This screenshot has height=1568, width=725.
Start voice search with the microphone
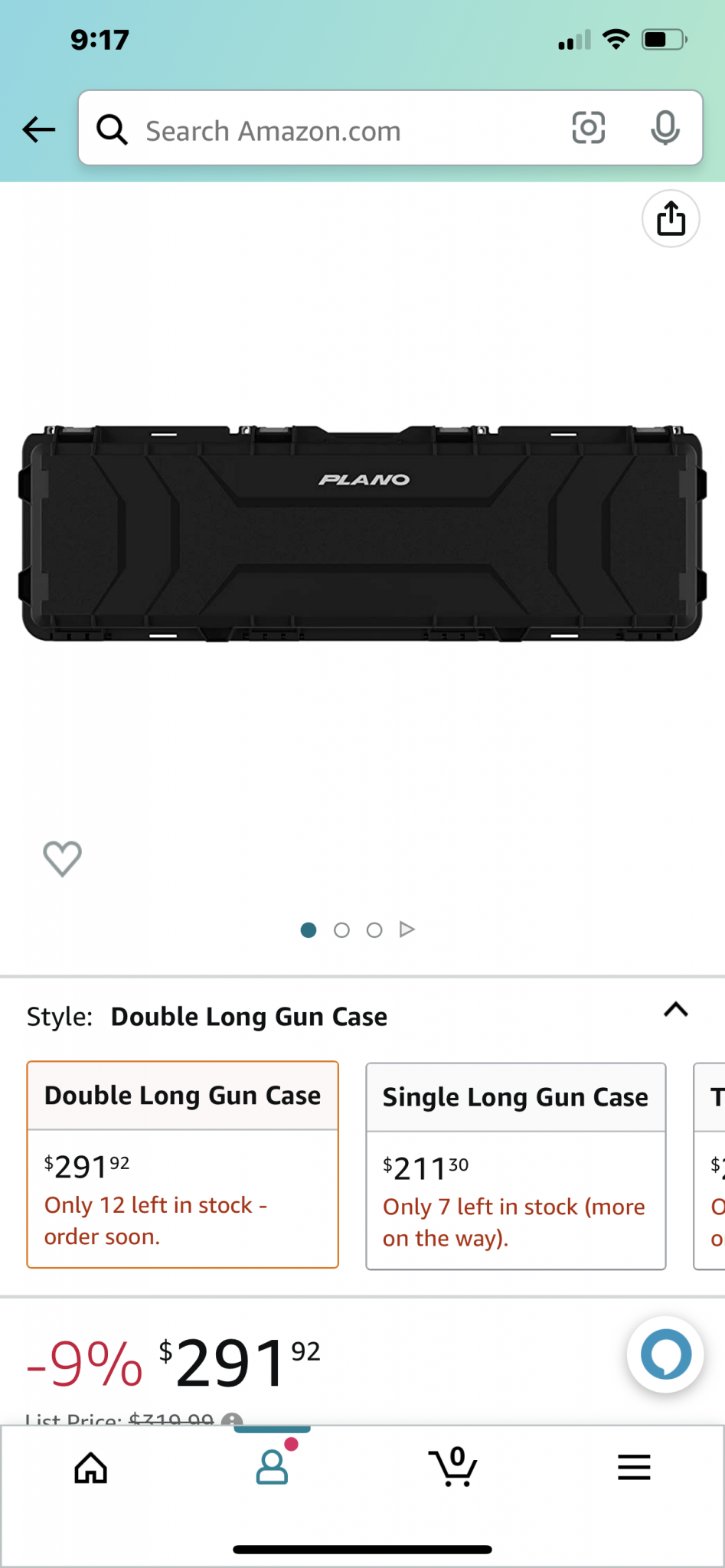tap(665, 128)
